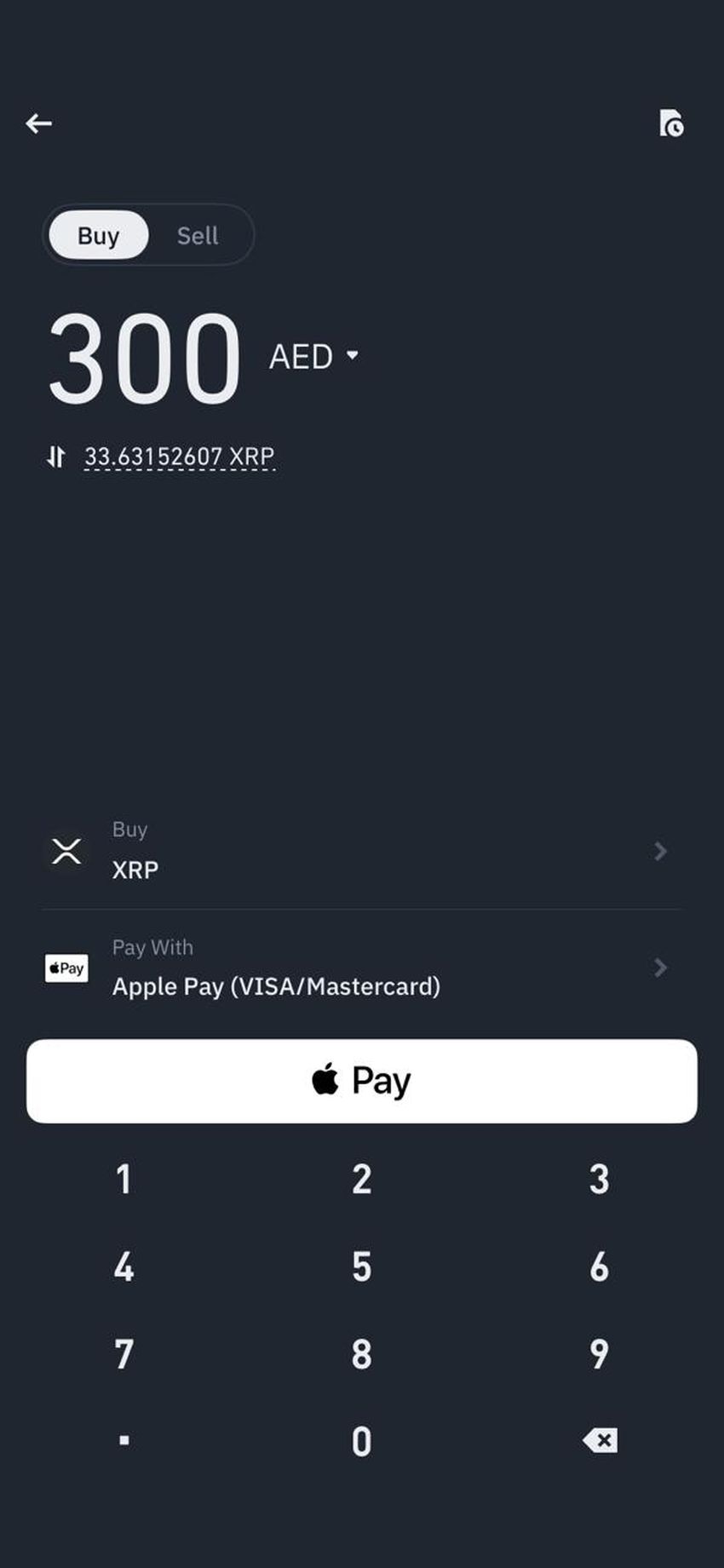
Task: Enter digit 7 on the keypad
Action: (124, 1354)
